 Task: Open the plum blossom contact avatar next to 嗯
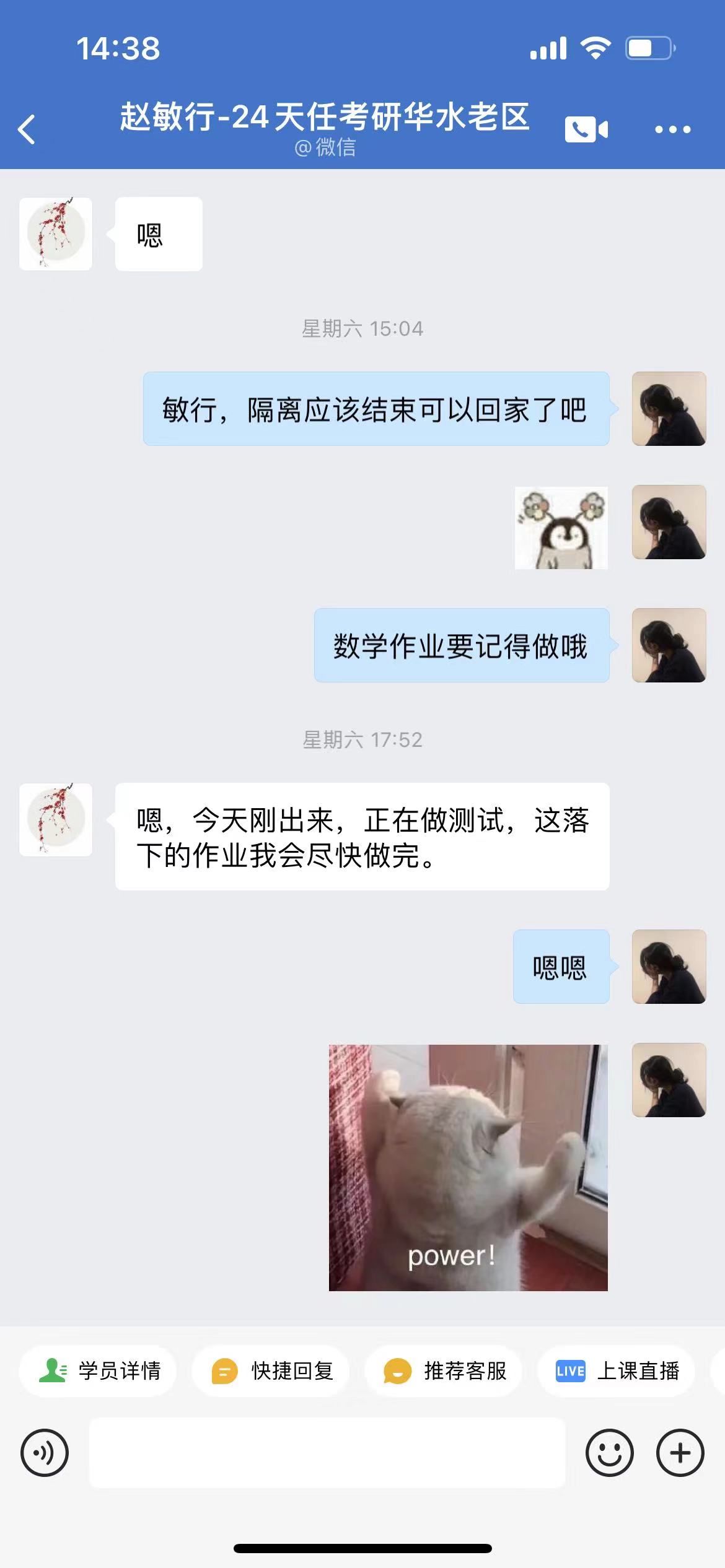coord(56,234)
